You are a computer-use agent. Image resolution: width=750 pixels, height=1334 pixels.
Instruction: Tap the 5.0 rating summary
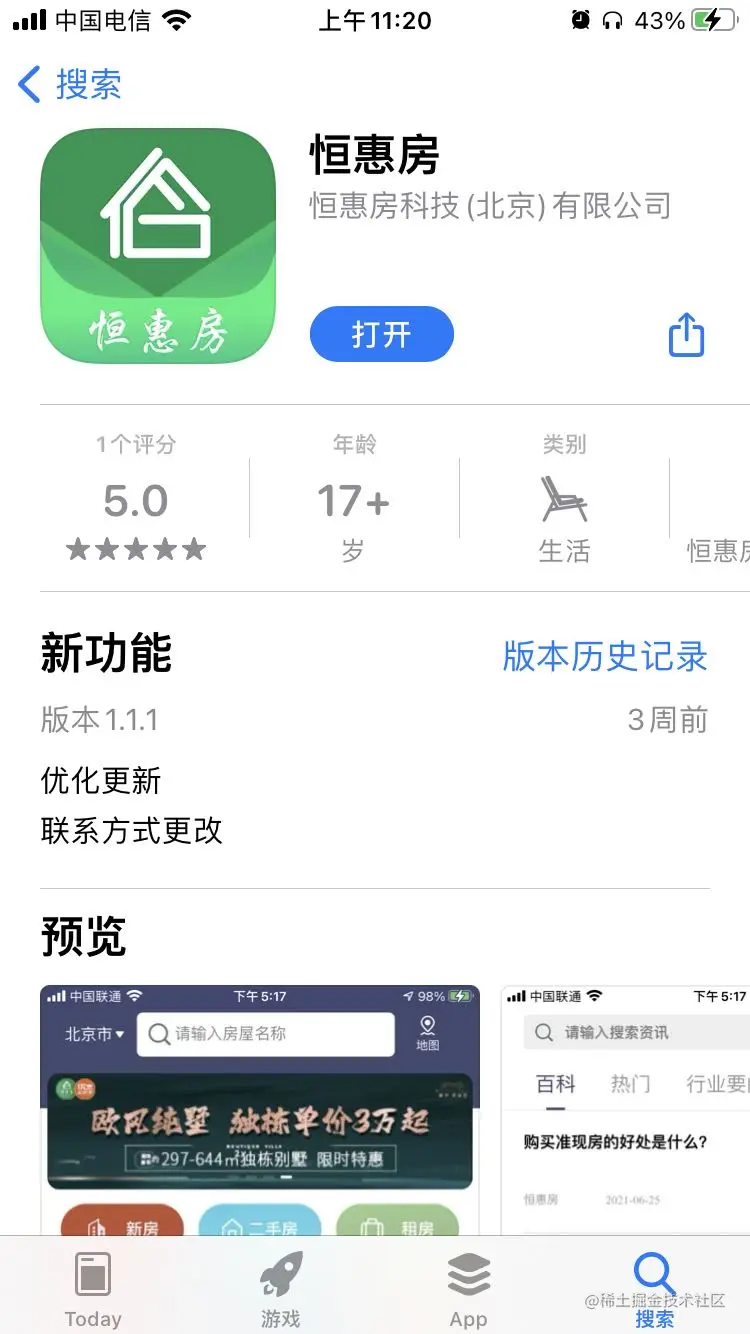136,500
